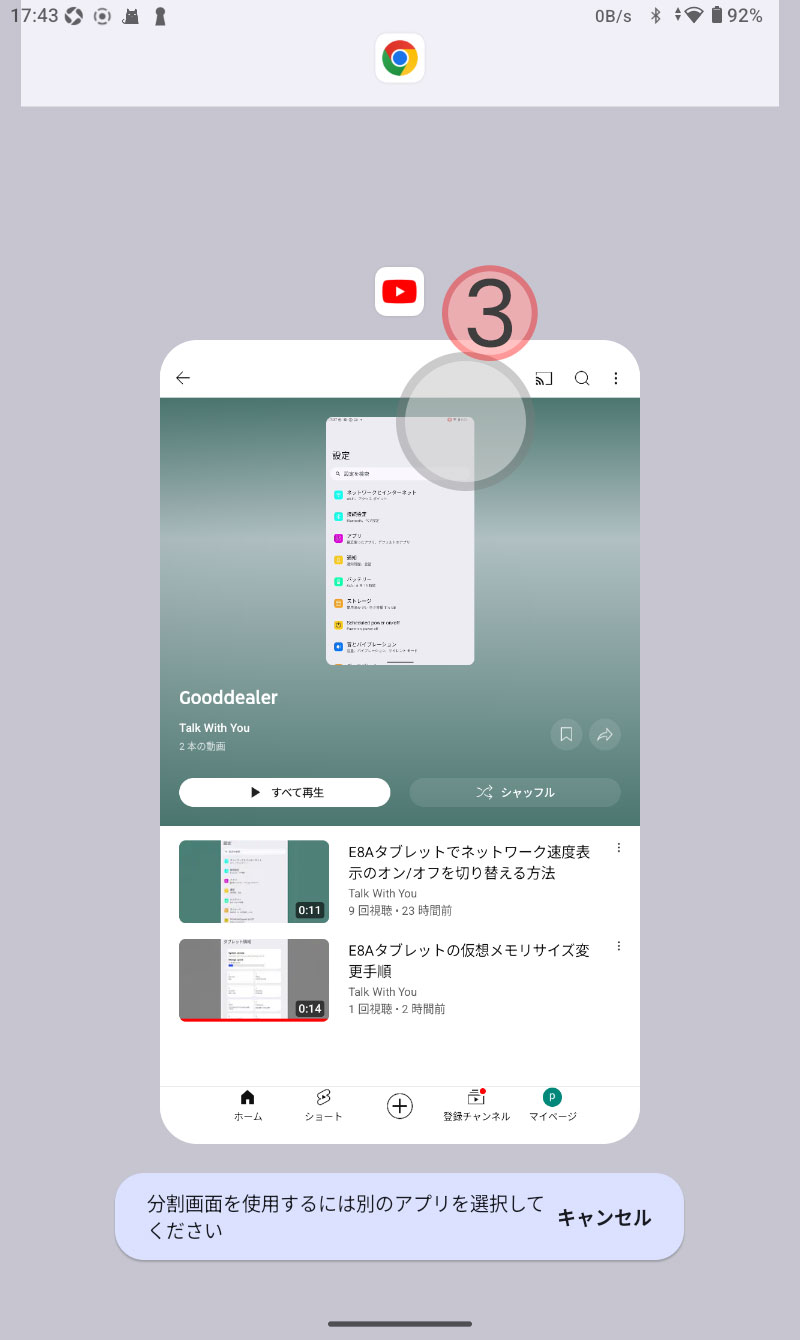The height and width of the screenshot is (1340, 800).
Task: Select the YouTube app card for split screen
Action: [x=400, y=742]
